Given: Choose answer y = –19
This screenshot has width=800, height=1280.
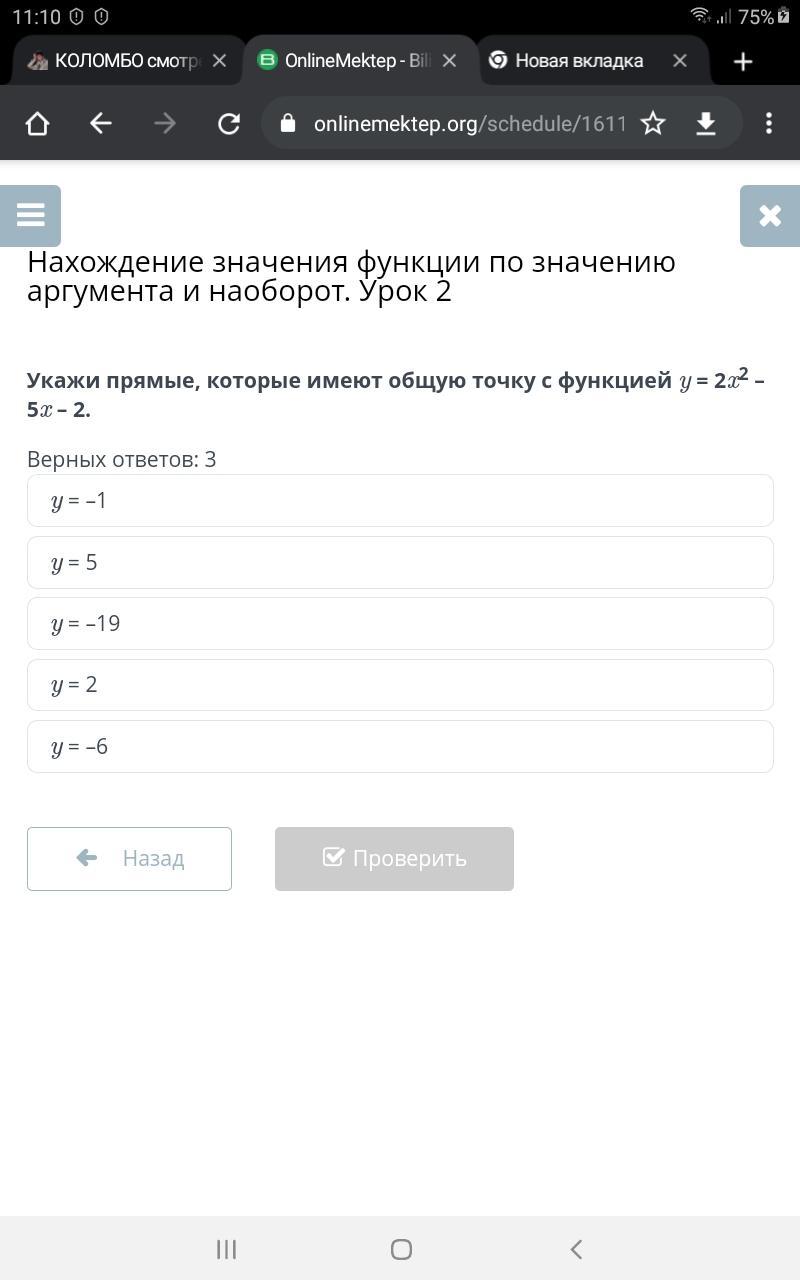Looking at the screenshot, I should [x=400, y=623].
